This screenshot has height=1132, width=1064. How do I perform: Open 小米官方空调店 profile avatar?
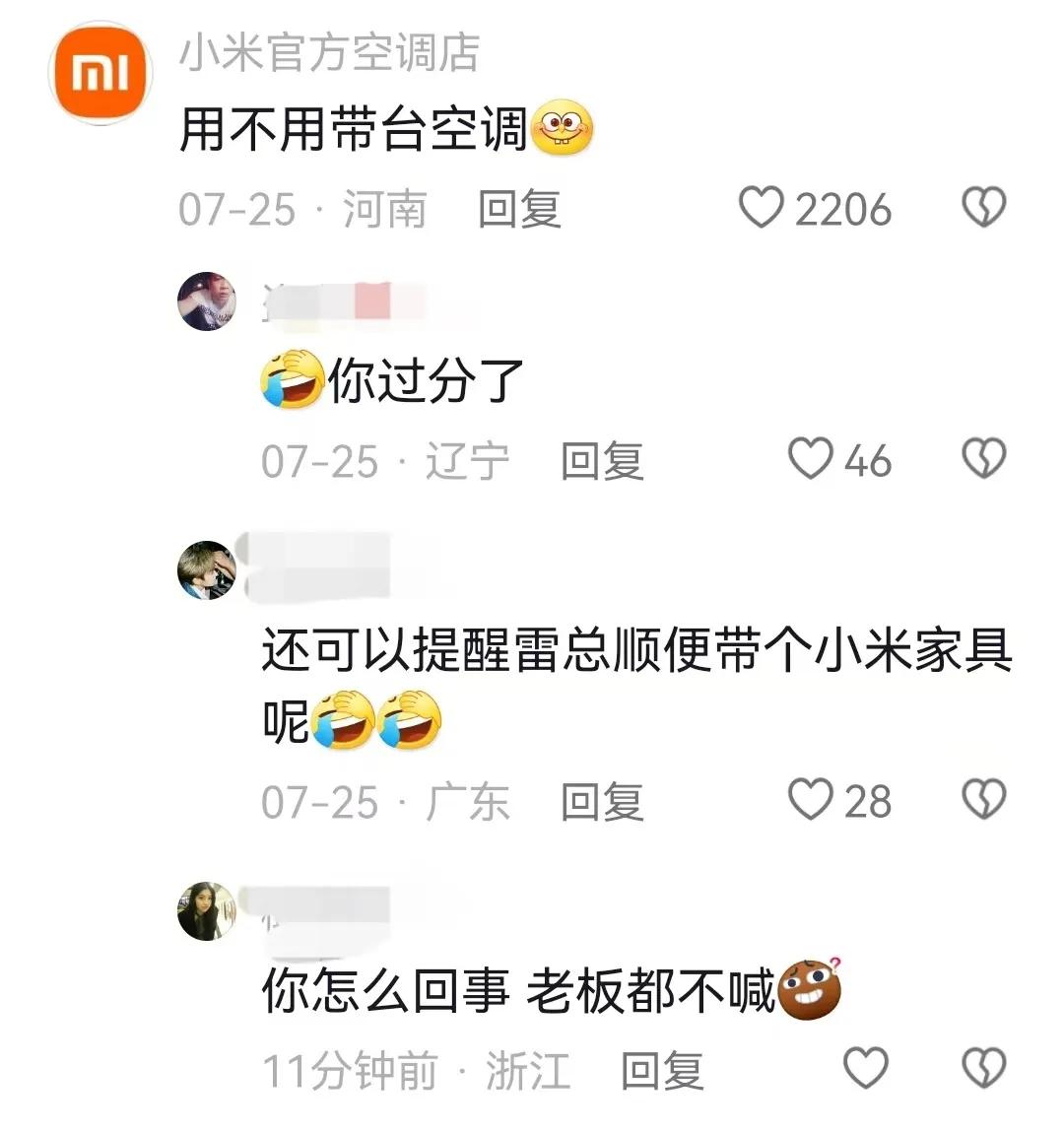click(100, 73)
